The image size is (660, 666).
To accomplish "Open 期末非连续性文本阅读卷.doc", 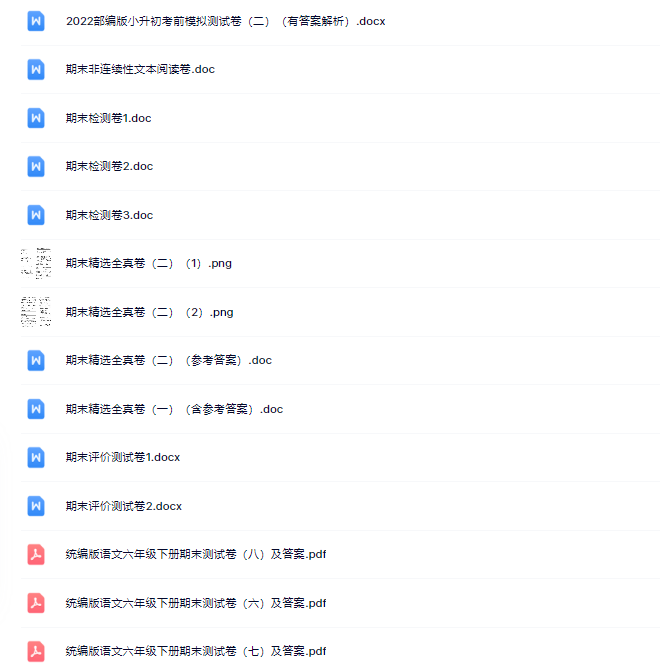I will (140, 69).
